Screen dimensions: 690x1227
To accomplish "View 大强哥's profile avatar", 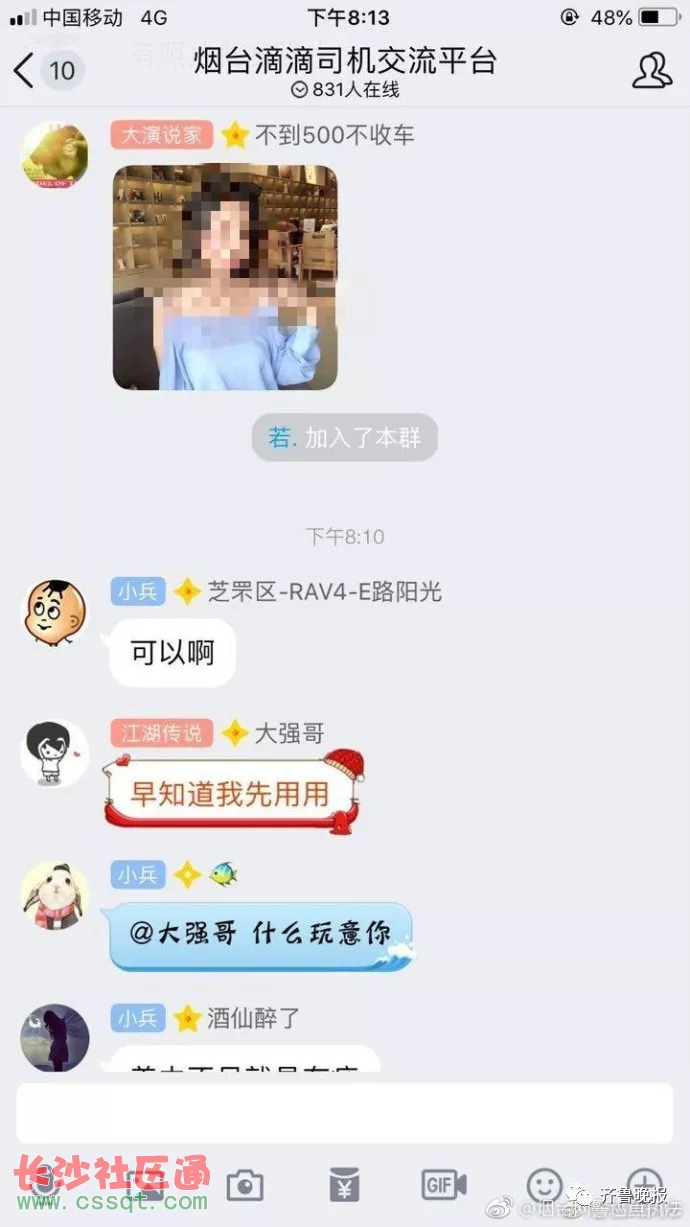I will click(55, 753).
